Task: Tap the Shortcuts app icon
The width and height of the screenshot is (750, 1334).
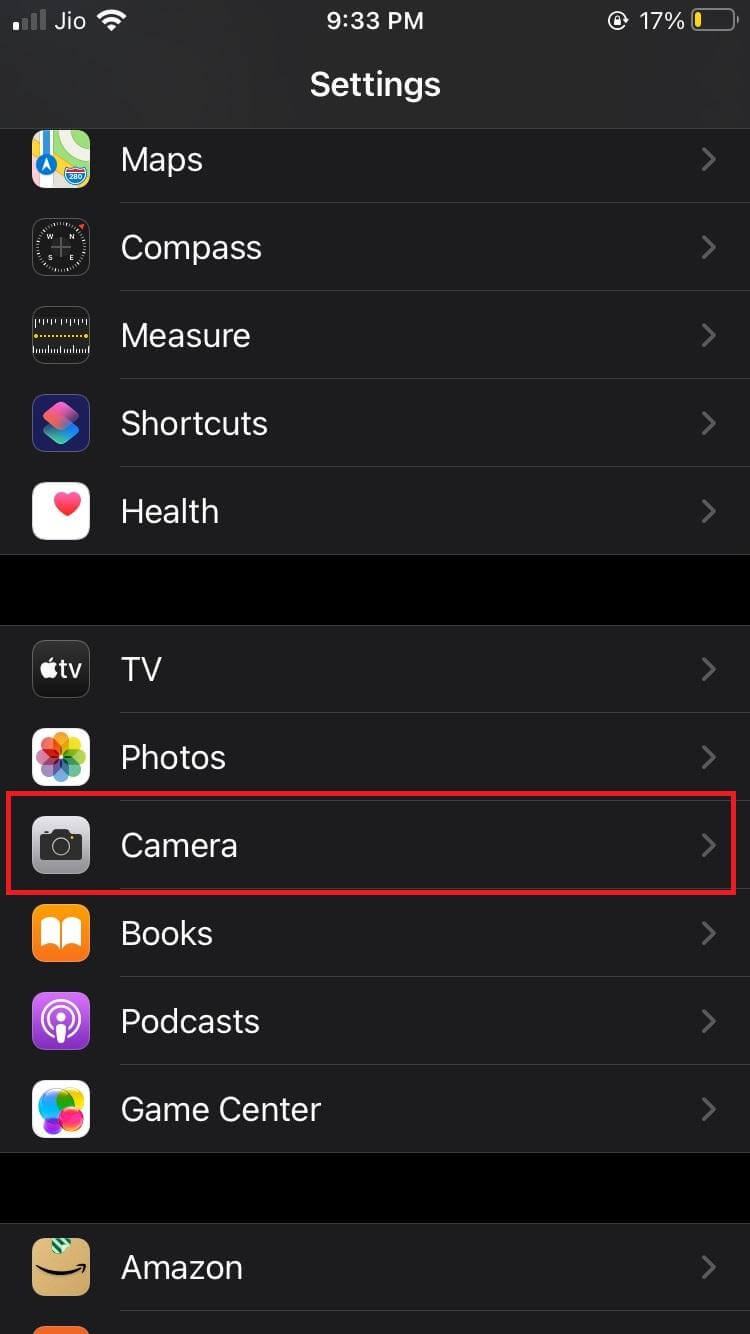Action: (61, 423)
